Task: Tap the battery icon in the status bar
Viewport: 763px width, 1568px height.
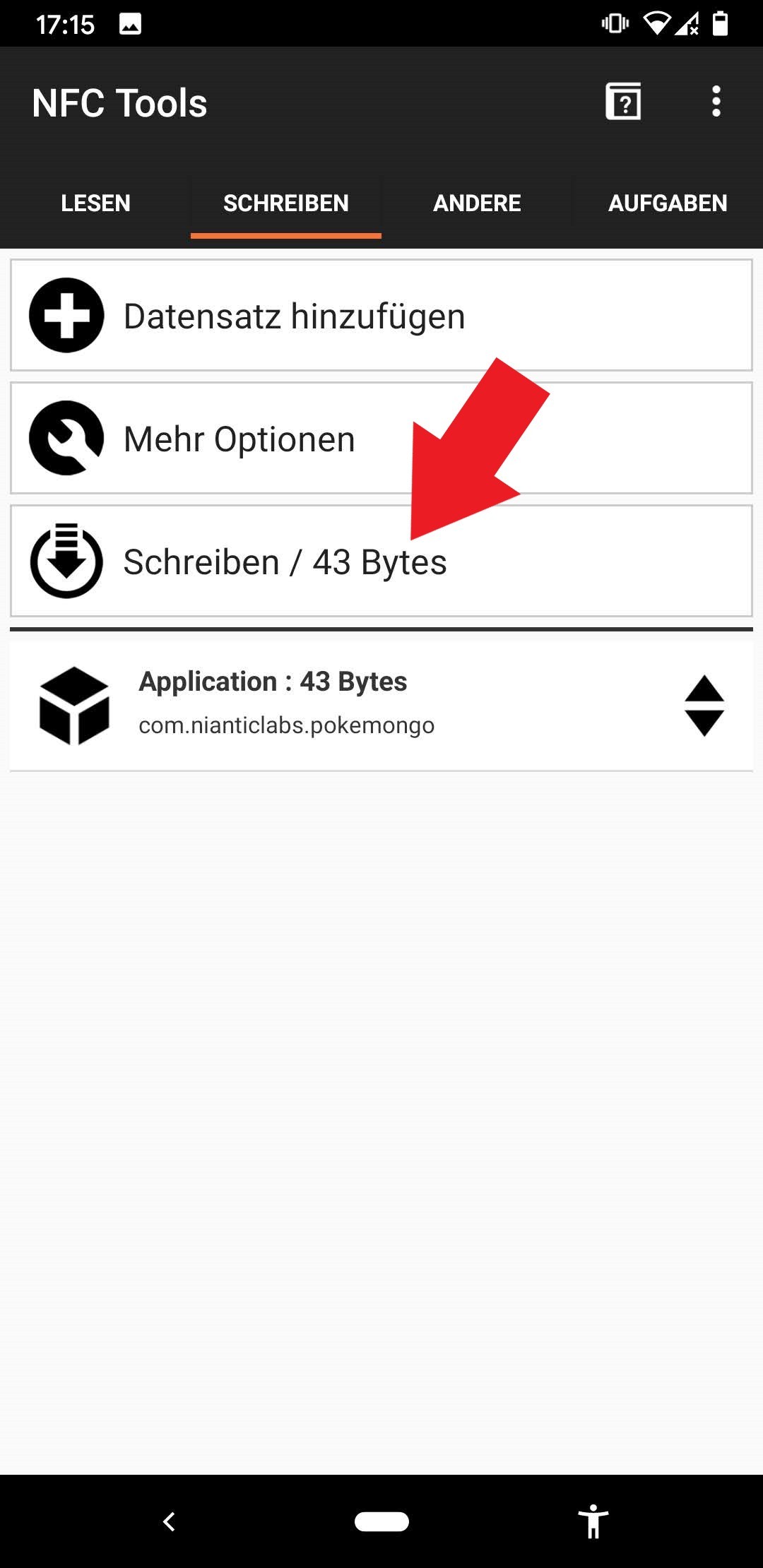Action: [x=720, y=23]
